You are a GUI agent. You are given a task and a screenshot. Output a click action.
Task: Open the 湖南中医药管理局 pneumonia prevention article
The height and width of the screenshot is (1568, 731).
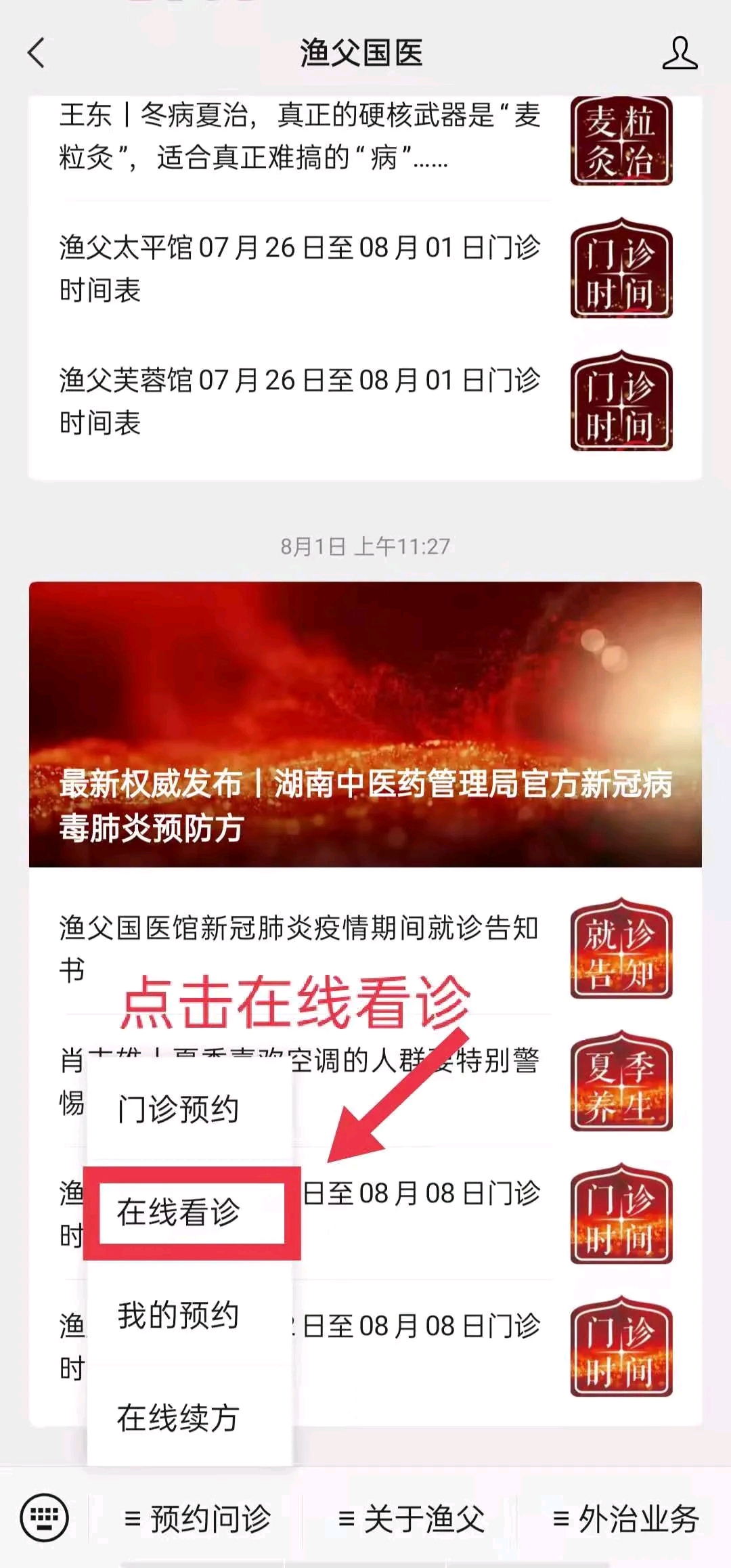(x=365, y=724)
